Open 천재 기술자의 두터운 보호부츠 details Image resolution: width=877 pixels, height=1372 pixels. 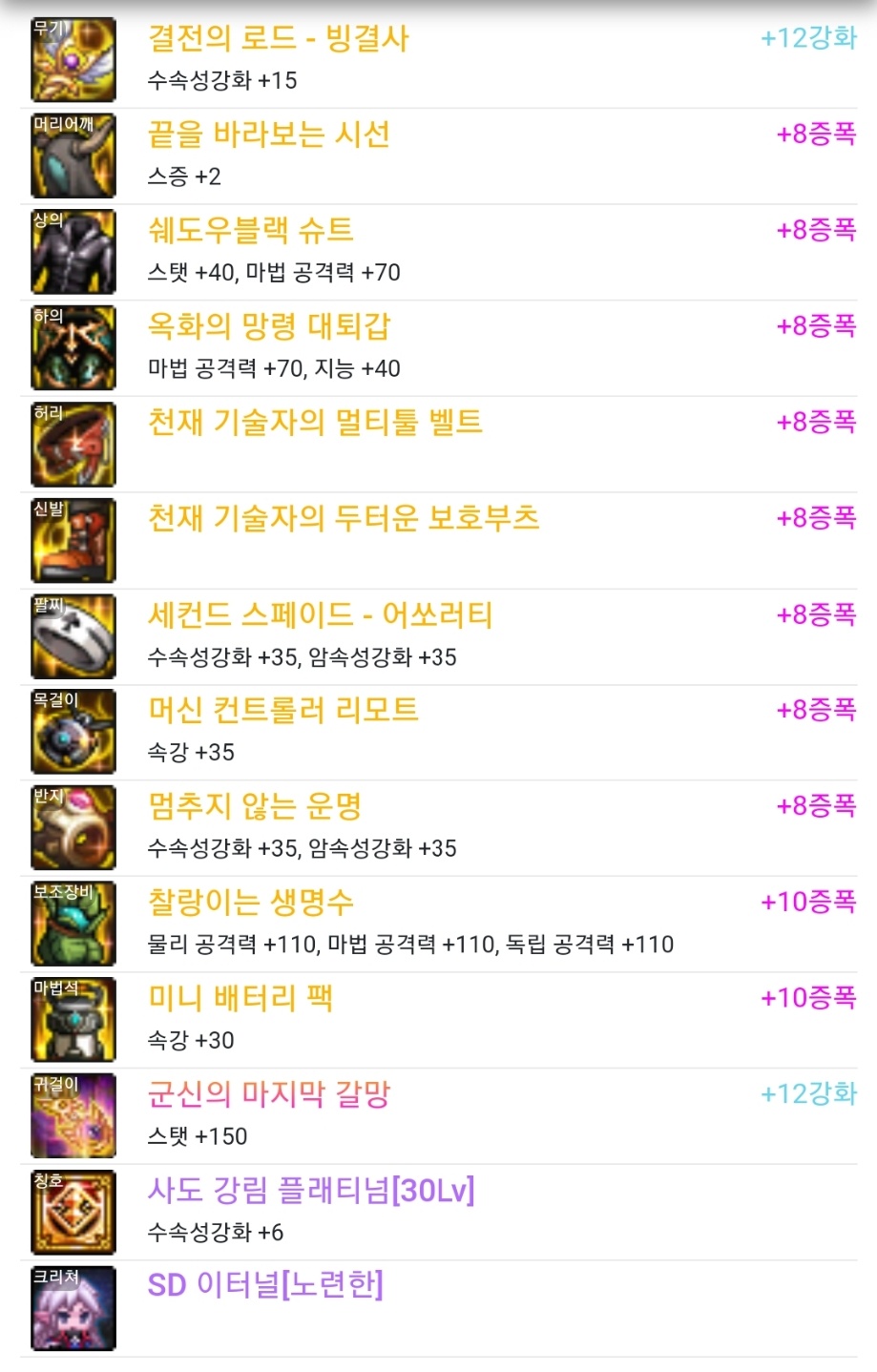(x=343, y=518)
